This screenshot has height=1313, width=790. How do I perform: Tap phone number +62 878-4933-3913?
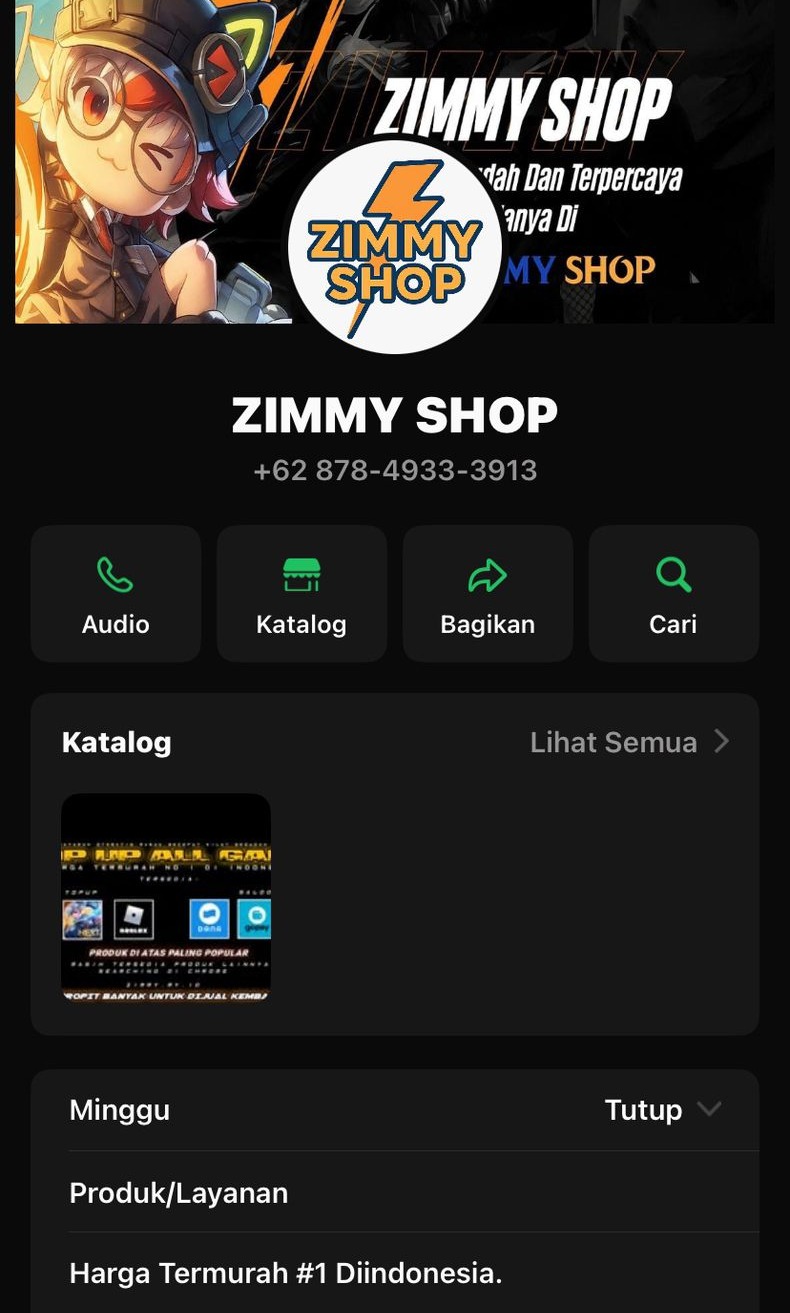(x=395, y=469)
